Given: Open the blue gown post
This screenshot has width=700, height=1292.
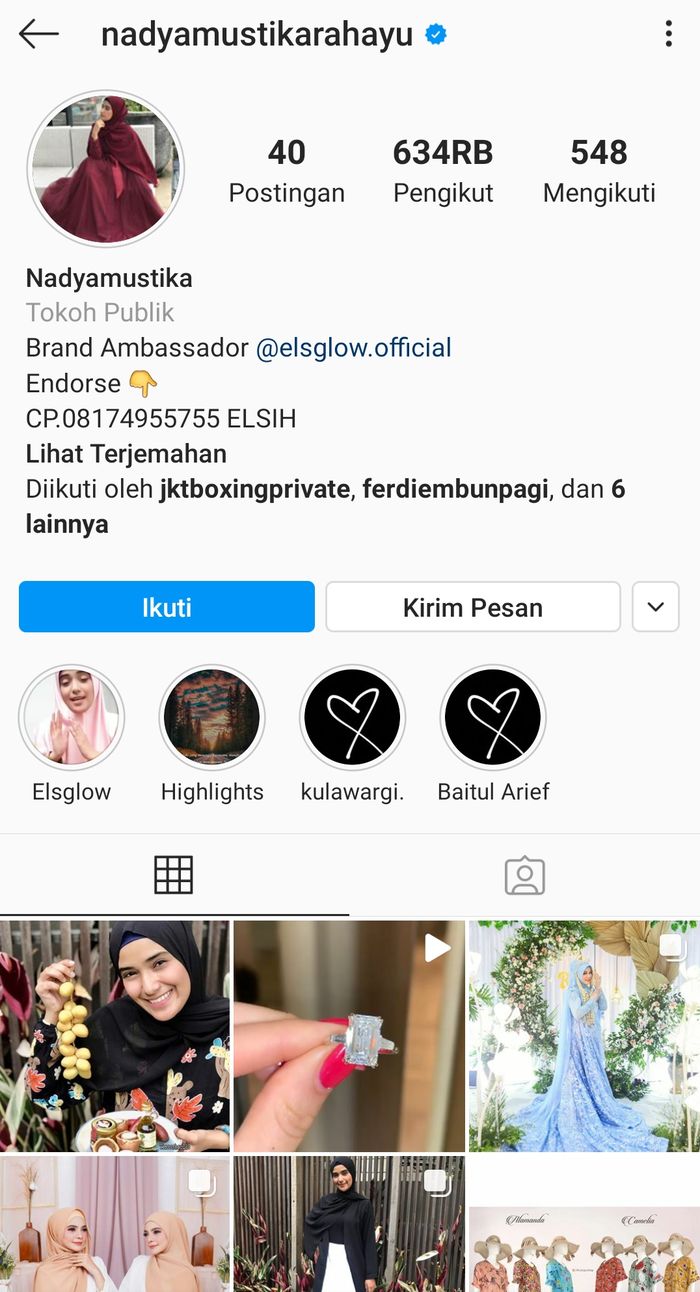Looking at the screenshot, I should click(x=584, y=1035).
